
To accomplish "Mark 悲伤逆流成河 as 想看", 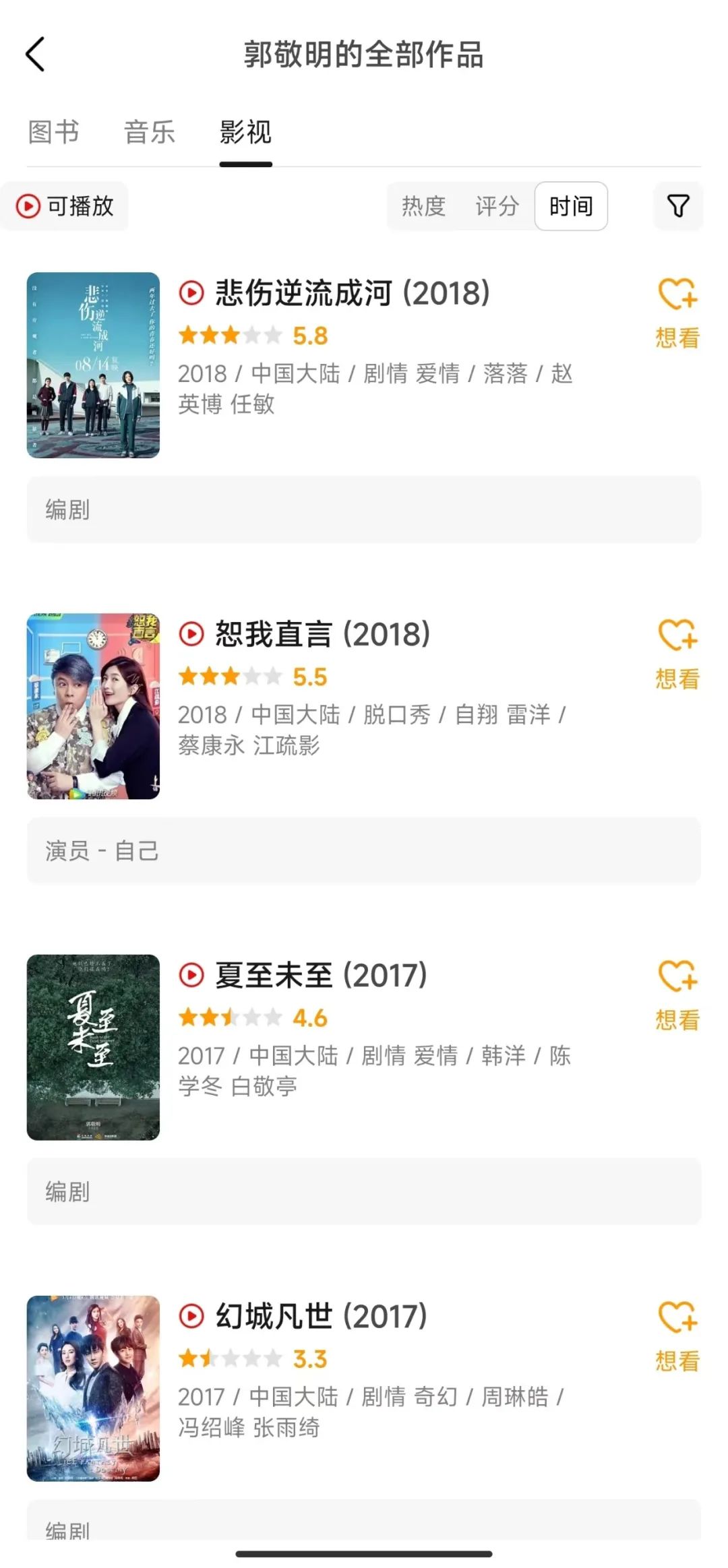I will point(677,313).
